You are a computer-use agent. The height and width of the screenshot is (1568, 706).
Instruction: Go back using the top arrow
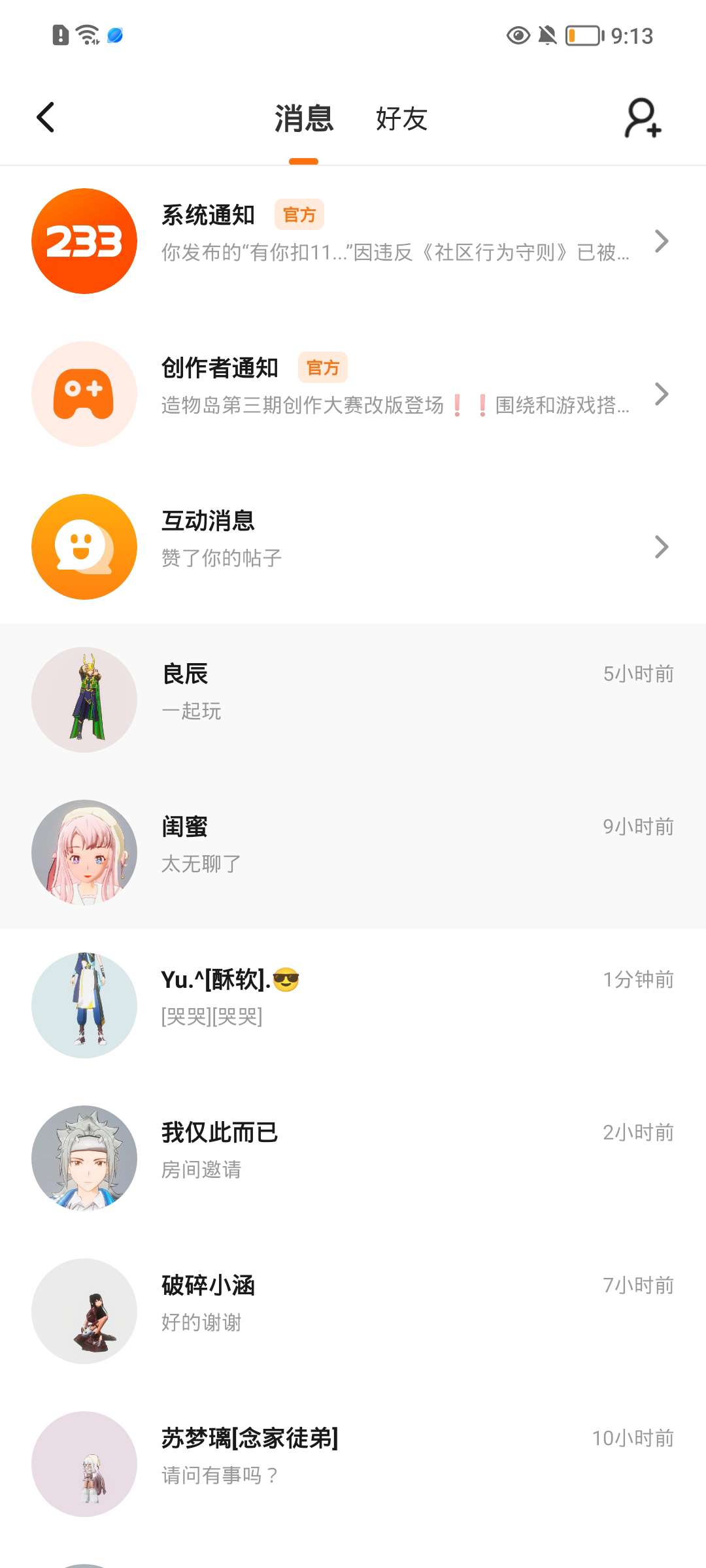click(46, 118)
